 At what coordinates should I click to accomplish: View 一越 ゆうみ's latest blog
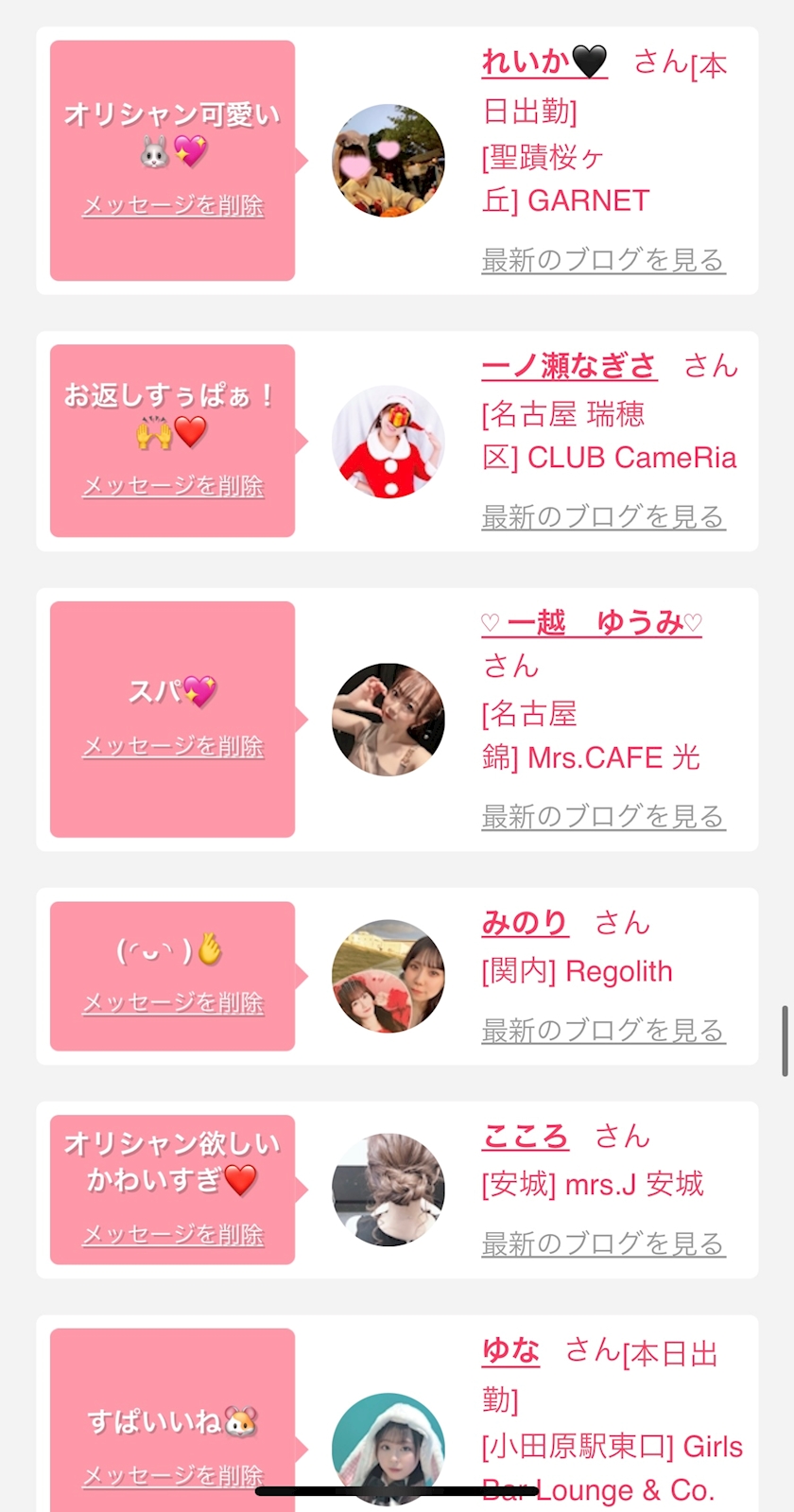coord(603,816)
